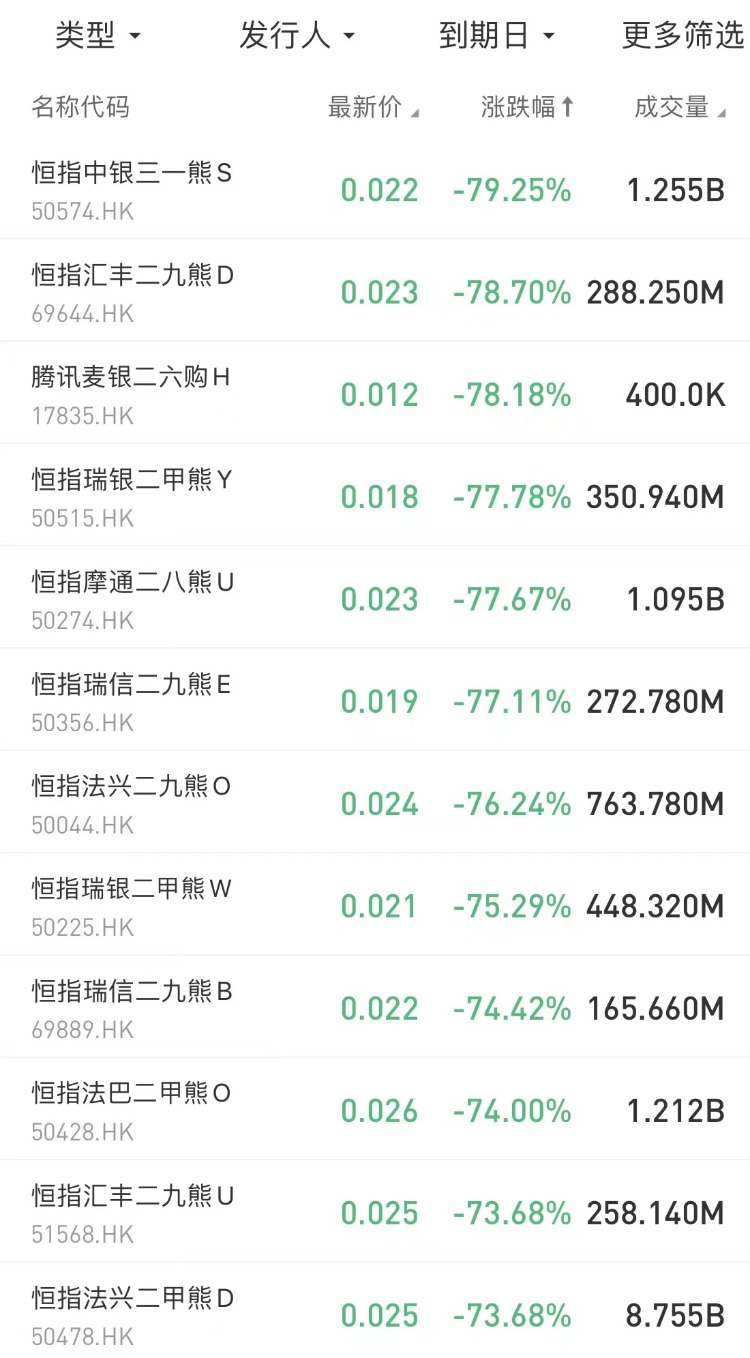Sort list by 成交量
This screenshot has width=750, height=1358.
coord(679,108)
